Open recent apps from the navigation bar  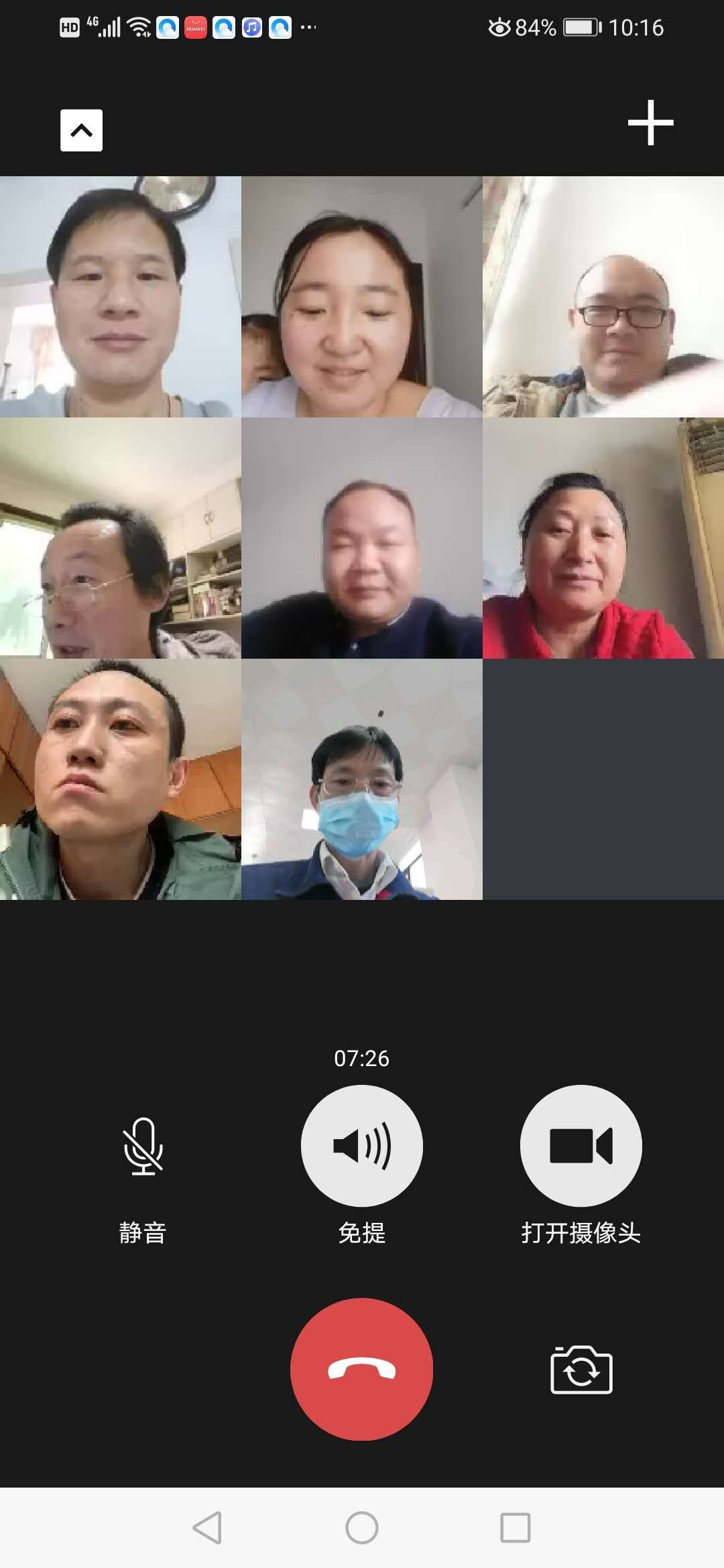pyautogui.click(x=515, y=1528)
